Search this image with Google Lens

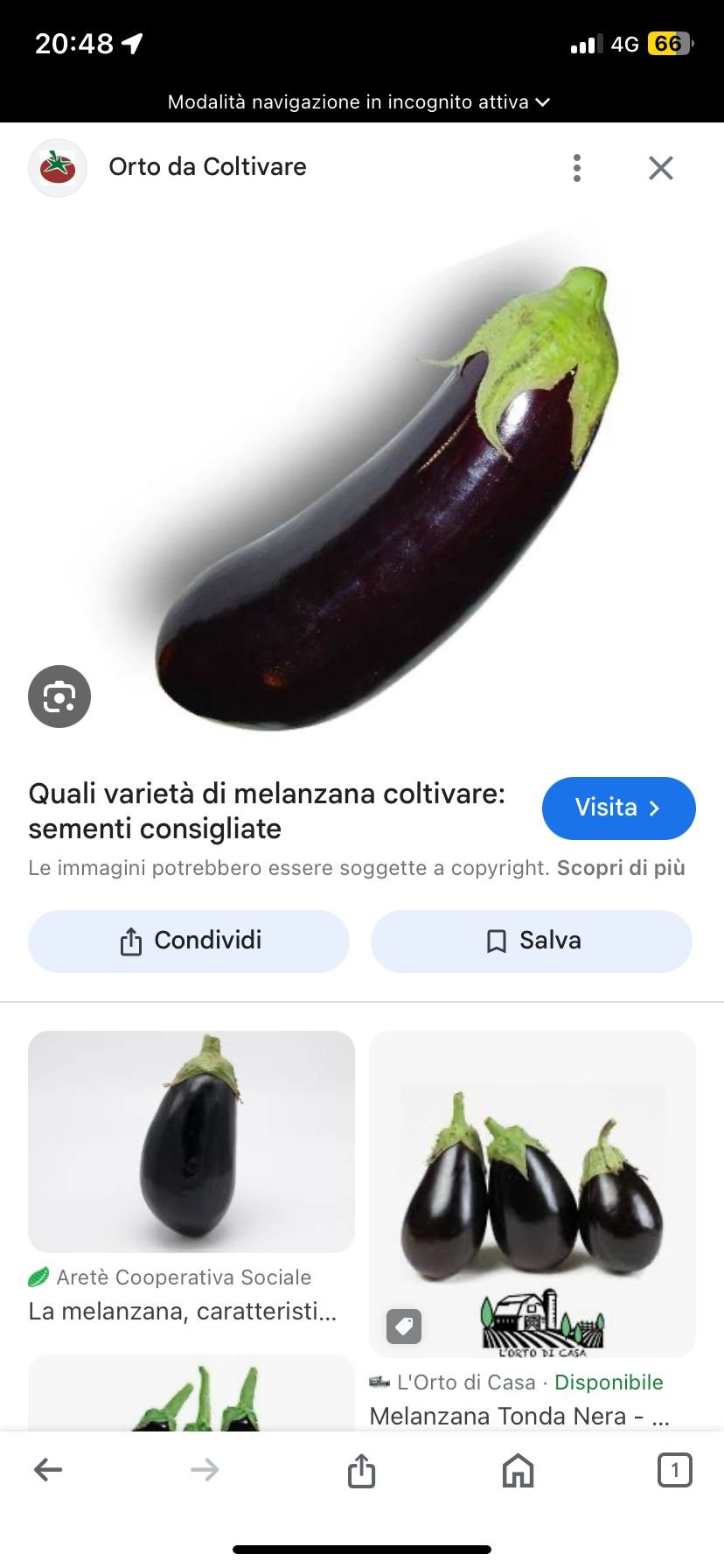59,696
